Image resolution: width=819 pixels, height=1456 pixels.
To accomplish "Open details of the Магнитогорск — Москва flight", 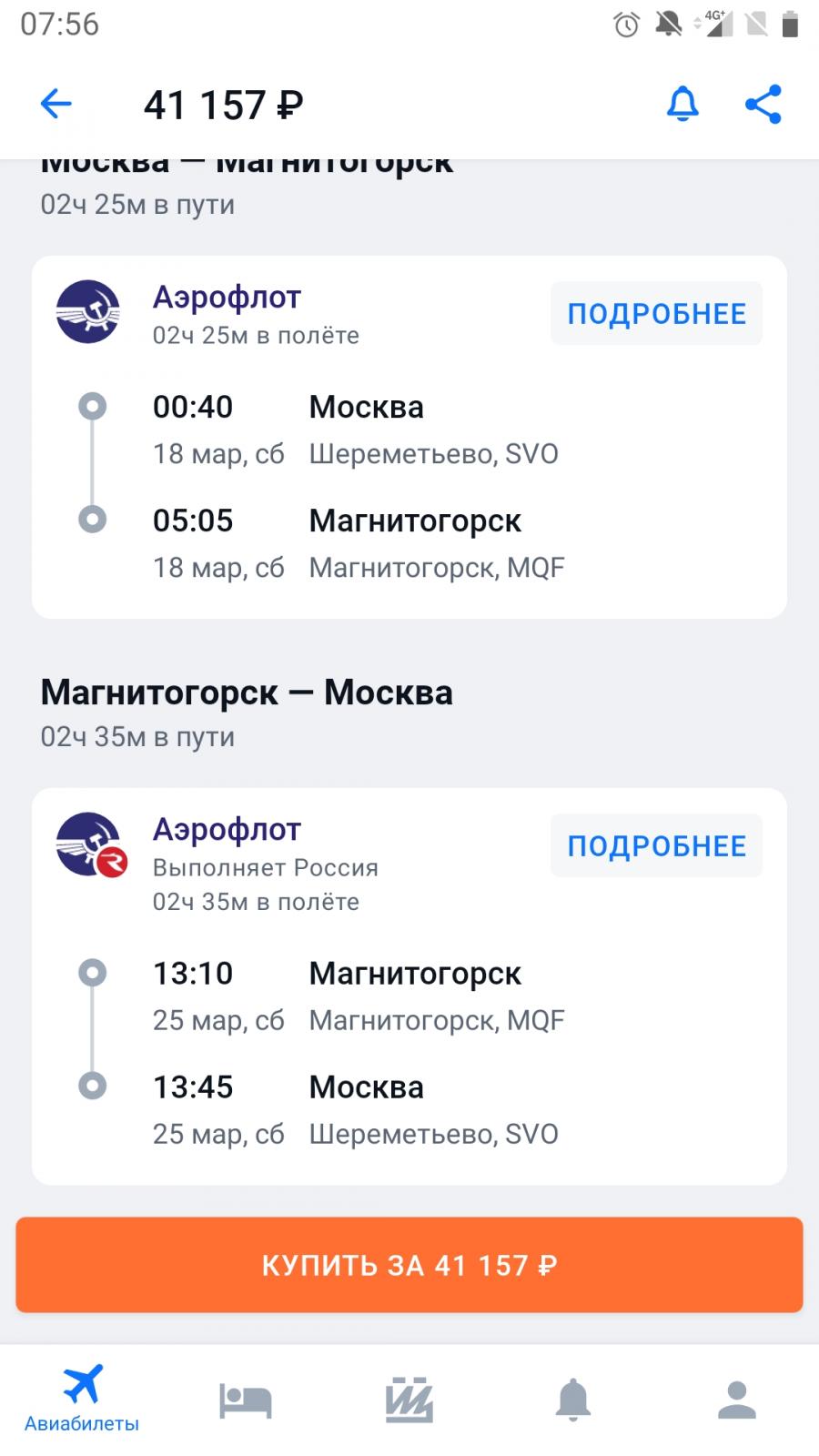I will (x=656, y=846).
